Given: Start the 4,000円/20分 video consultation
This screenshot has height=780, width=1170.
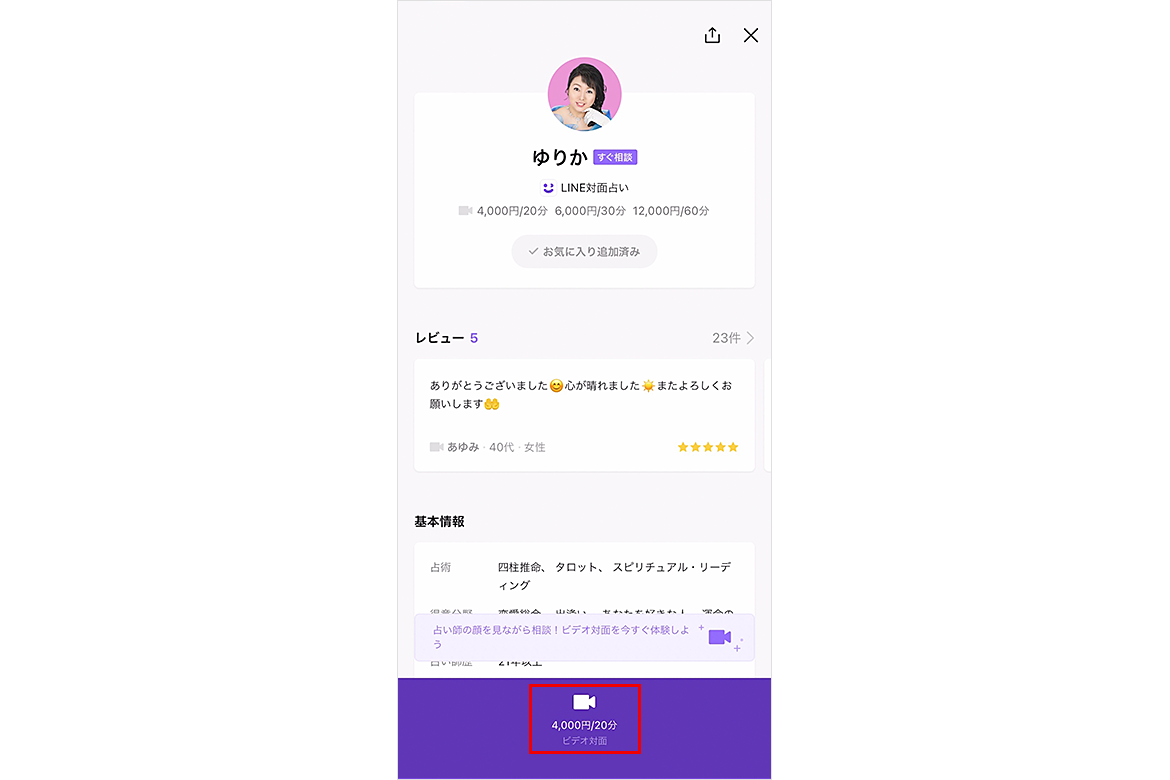Looking at the screenshot, I should (584, 717).
